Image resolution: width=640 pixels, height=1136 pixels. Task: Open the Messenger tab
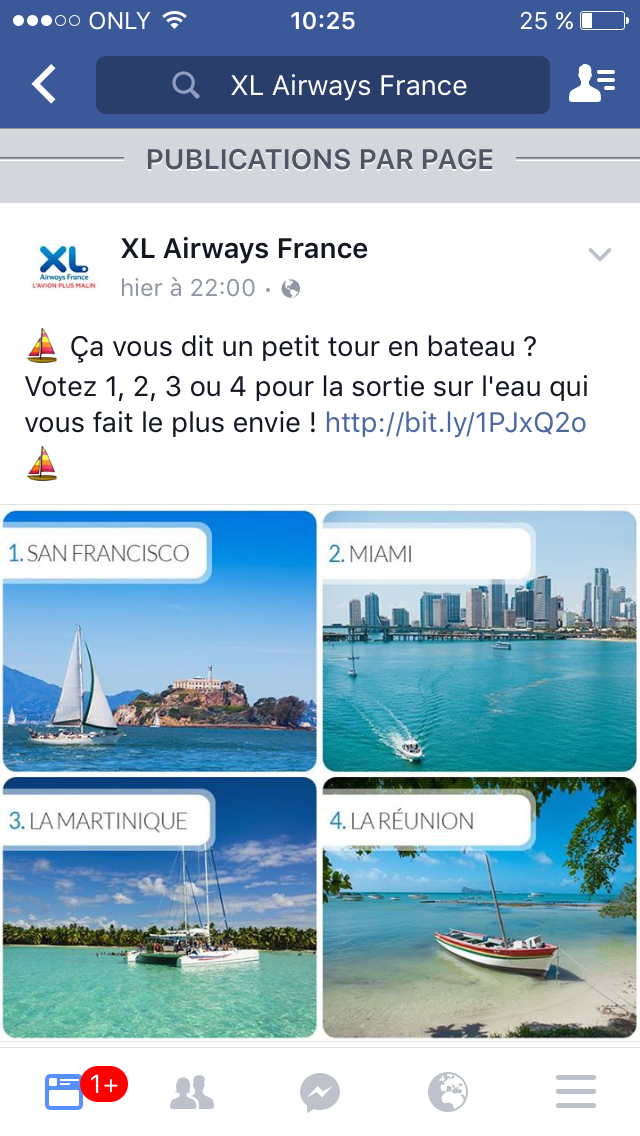click(320, 1092)
